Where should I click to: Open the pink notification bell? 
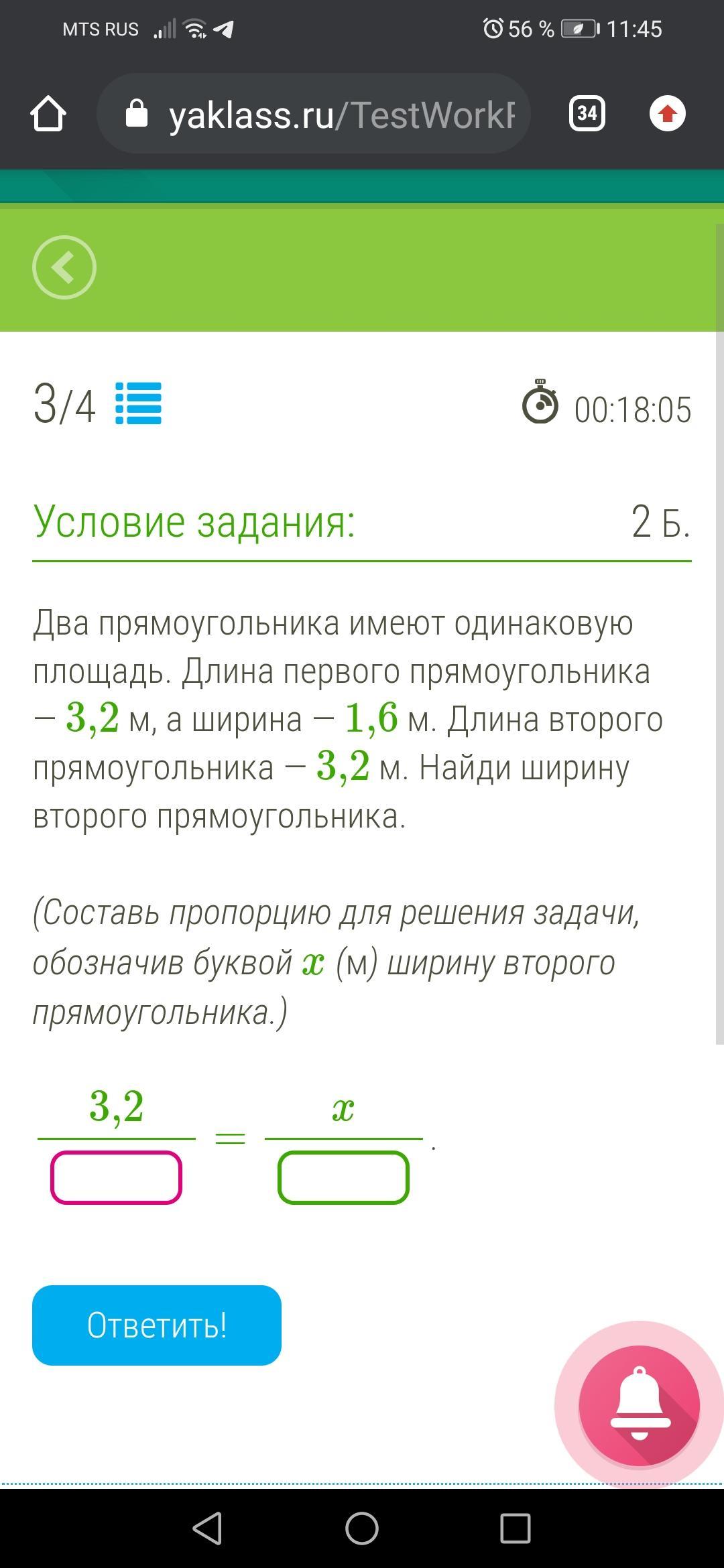tap(639, 1405)
